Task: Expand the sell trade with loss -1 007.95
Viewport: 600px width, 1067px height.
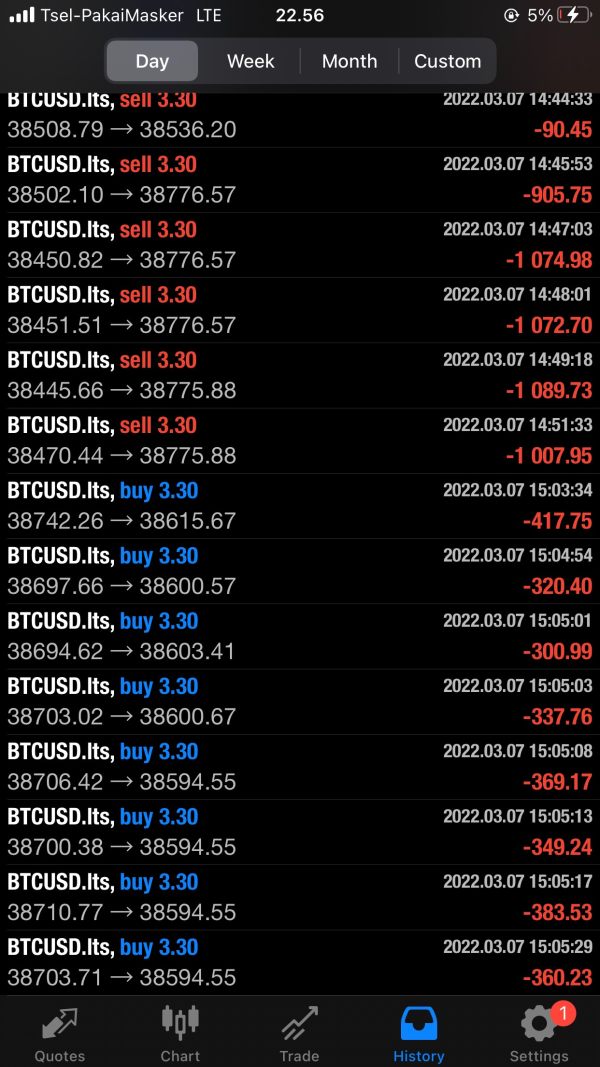Action: [x=300, y=441]
